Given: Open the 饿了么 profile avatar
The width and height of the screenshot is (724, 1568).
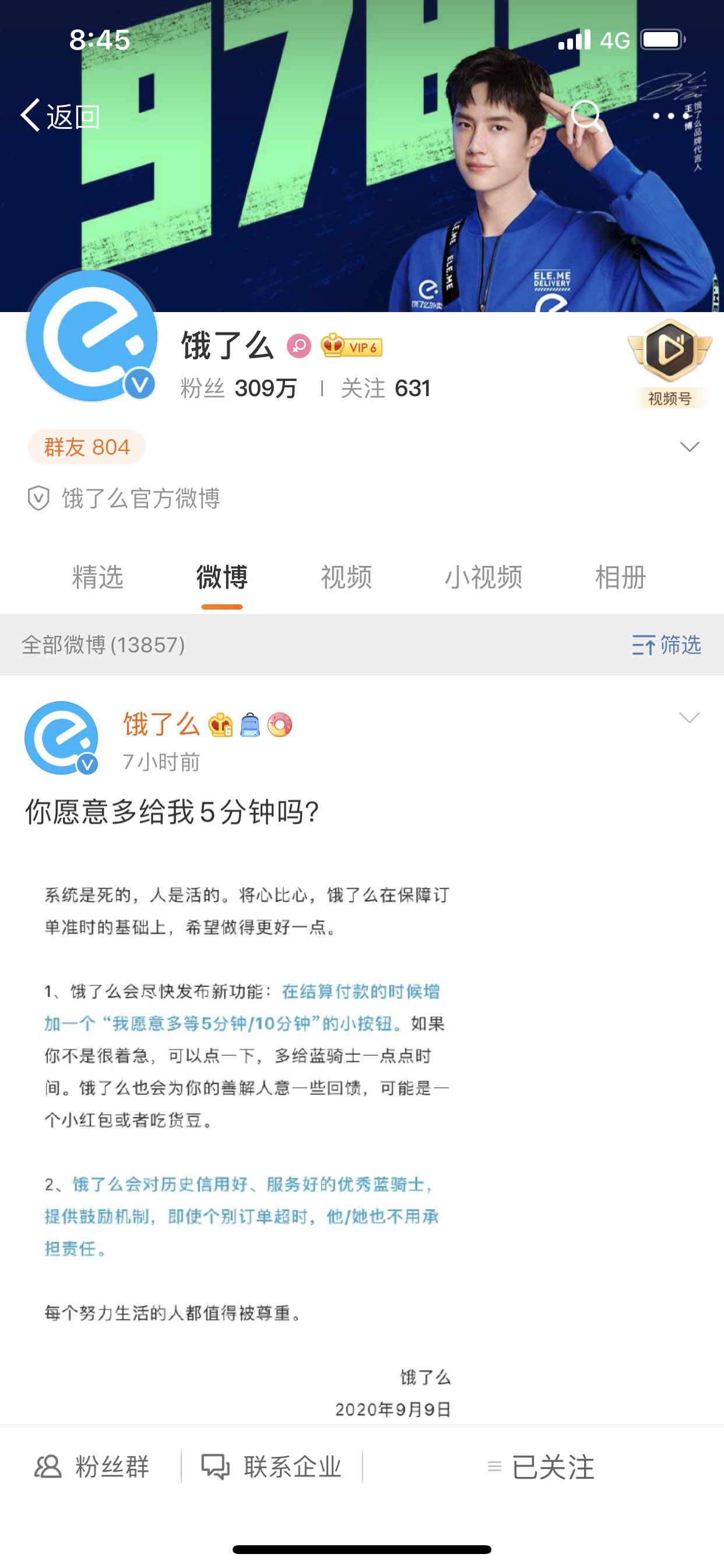Looking at the screenshot, I should click(x=92, y=336).
